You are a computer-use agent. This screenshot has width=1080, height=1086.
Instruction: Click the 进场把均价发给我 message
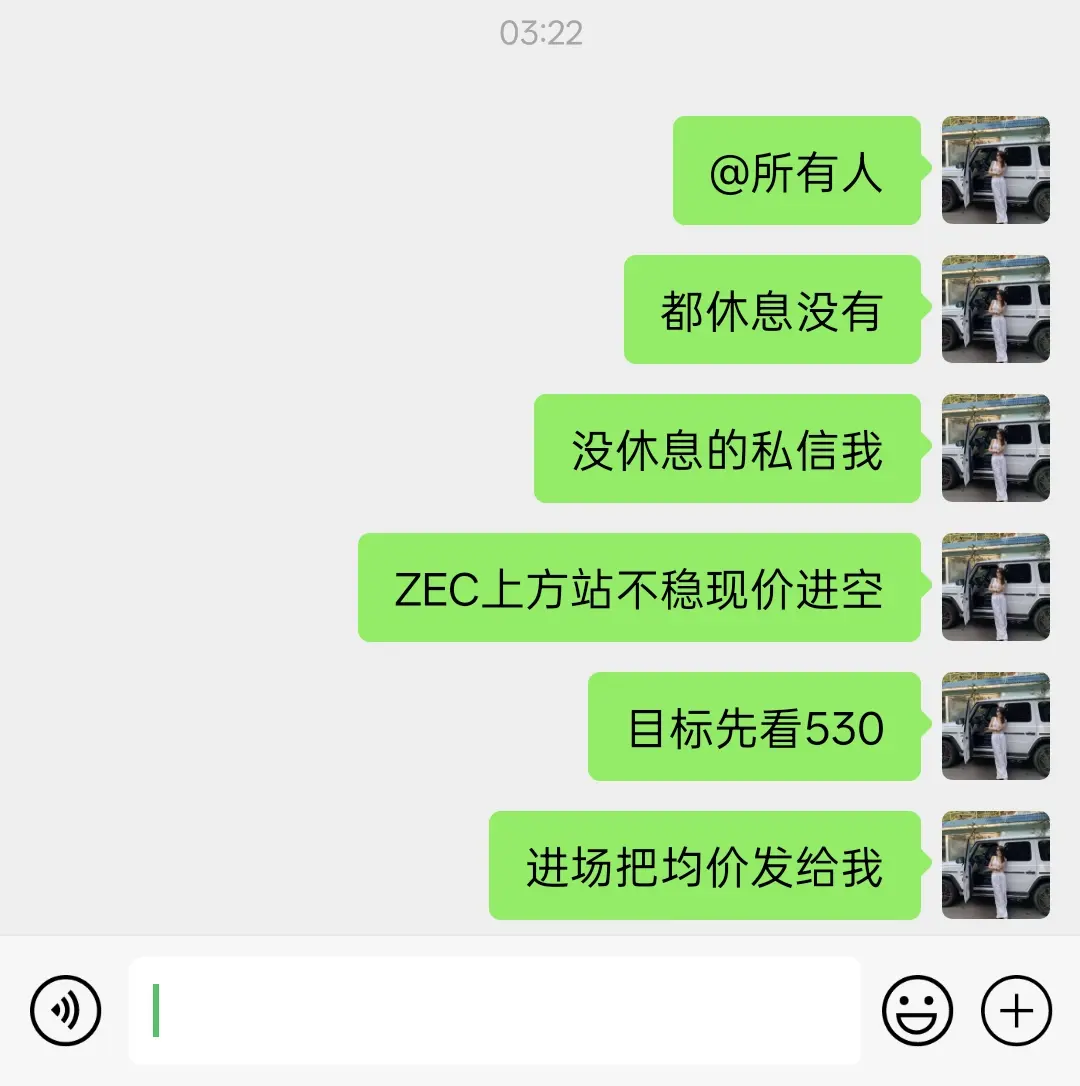703,868
